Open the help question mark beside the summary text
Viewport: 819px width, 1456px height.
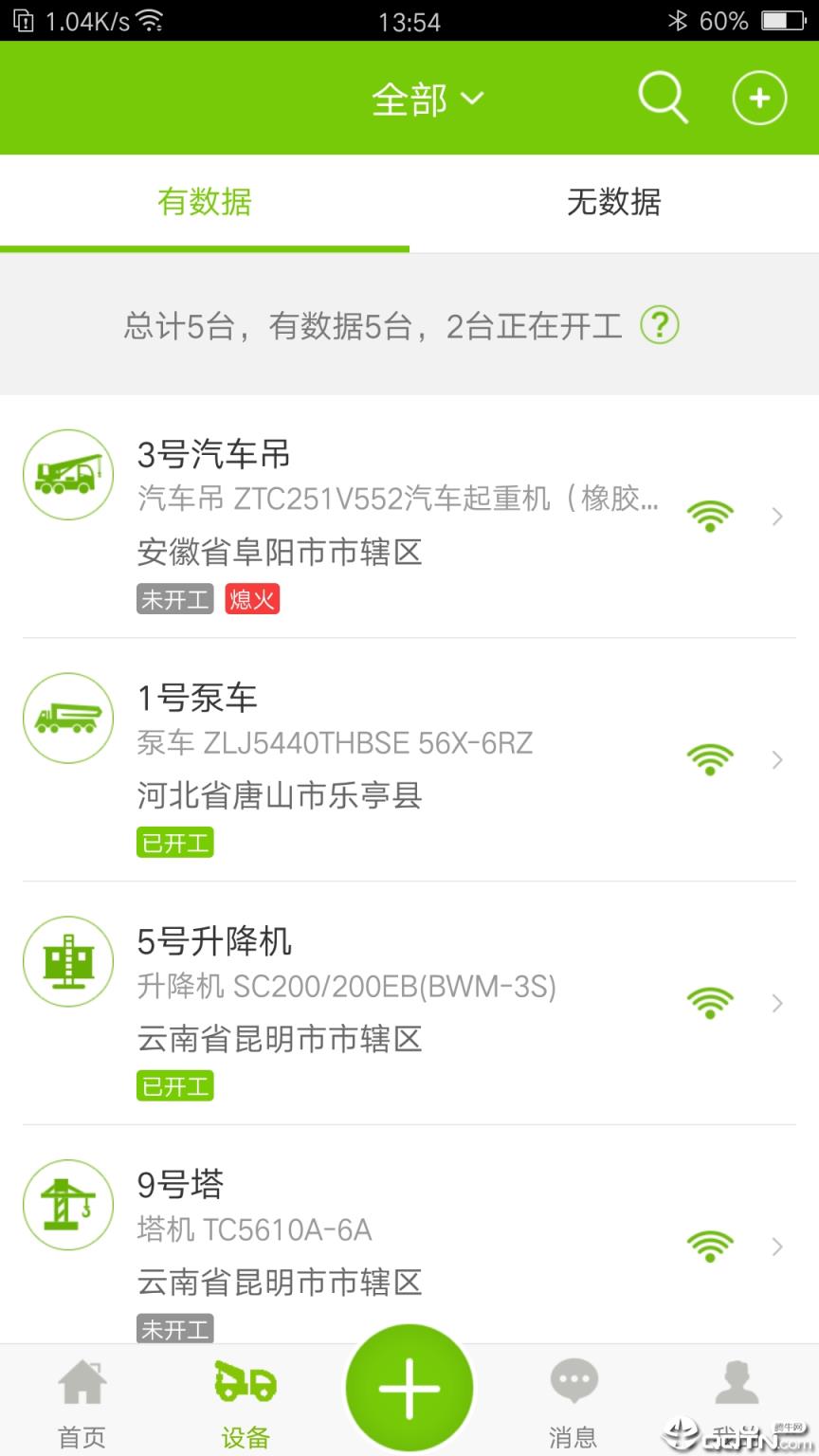[661, 324]
